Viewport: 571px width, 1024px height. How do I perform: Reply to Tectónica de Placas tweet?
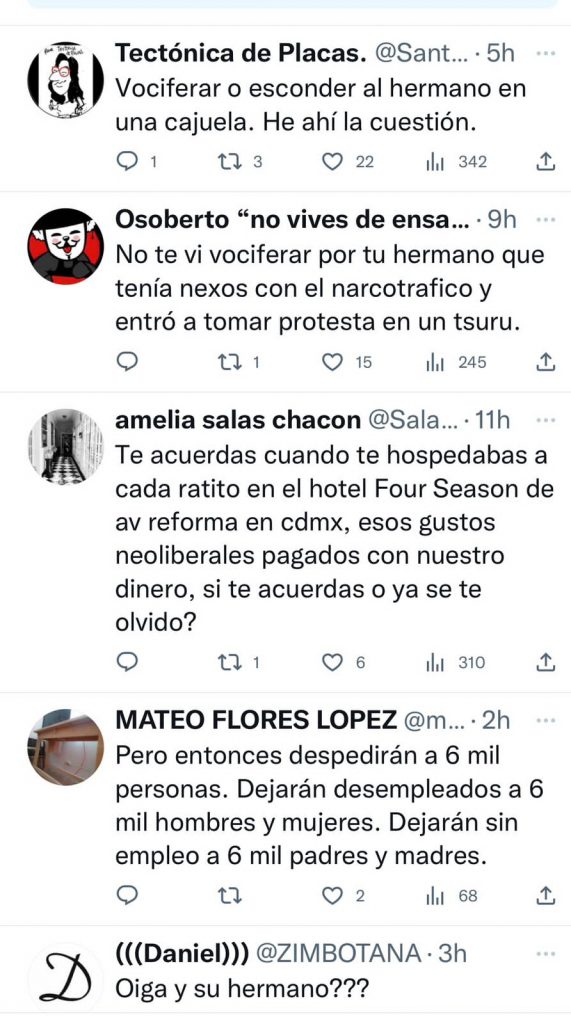pyautogui.click(x=127, y=161)
